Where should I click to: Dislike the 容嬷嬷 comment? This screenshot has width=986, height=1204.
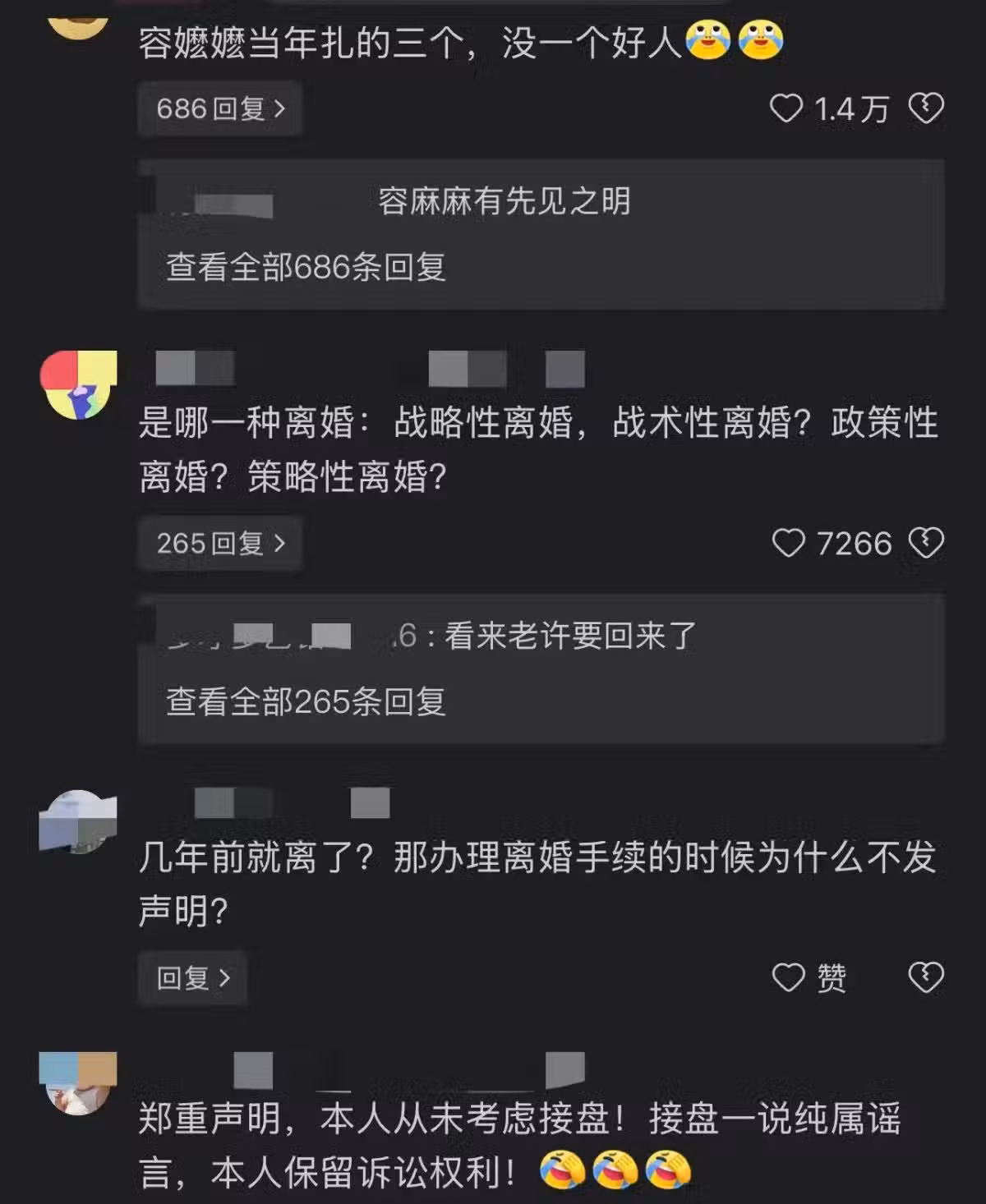coord(926,108)
